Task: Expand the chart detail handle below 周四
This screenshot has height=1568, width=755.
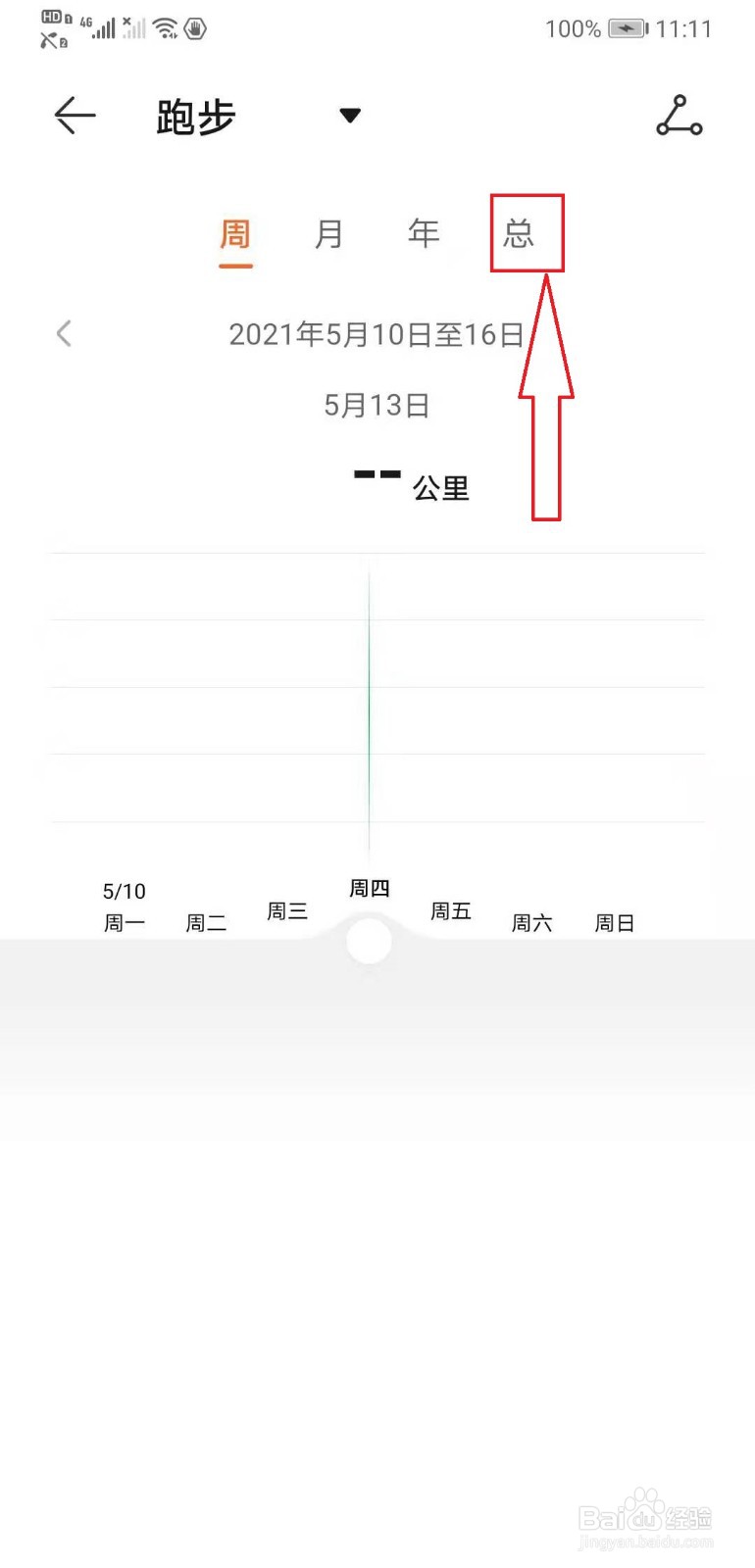Action: click(368, 939)
